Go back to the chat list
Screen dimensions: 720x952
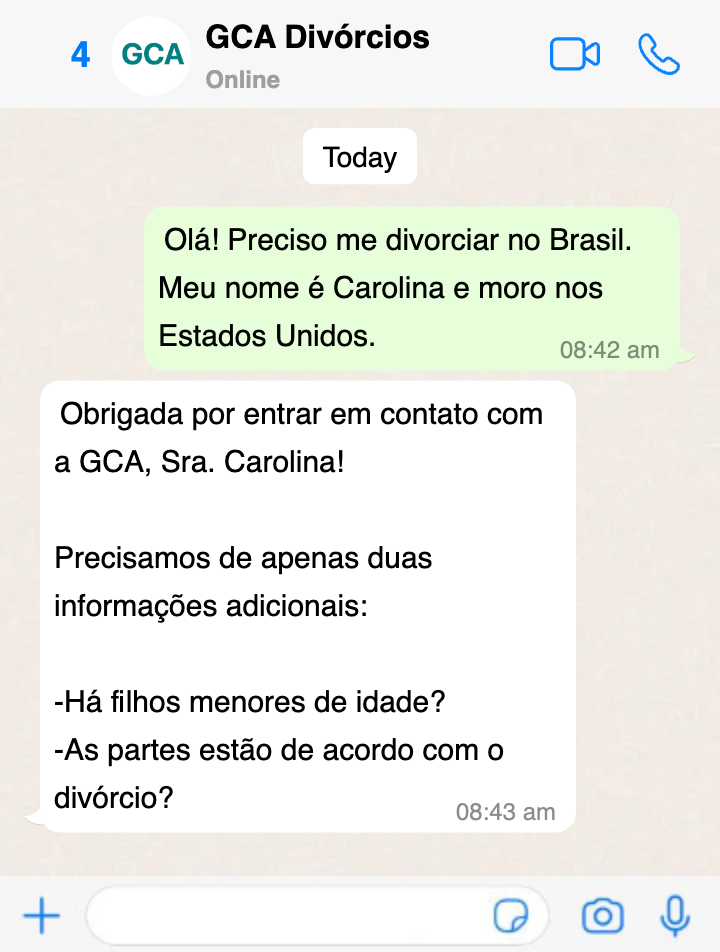coord(80,55)
